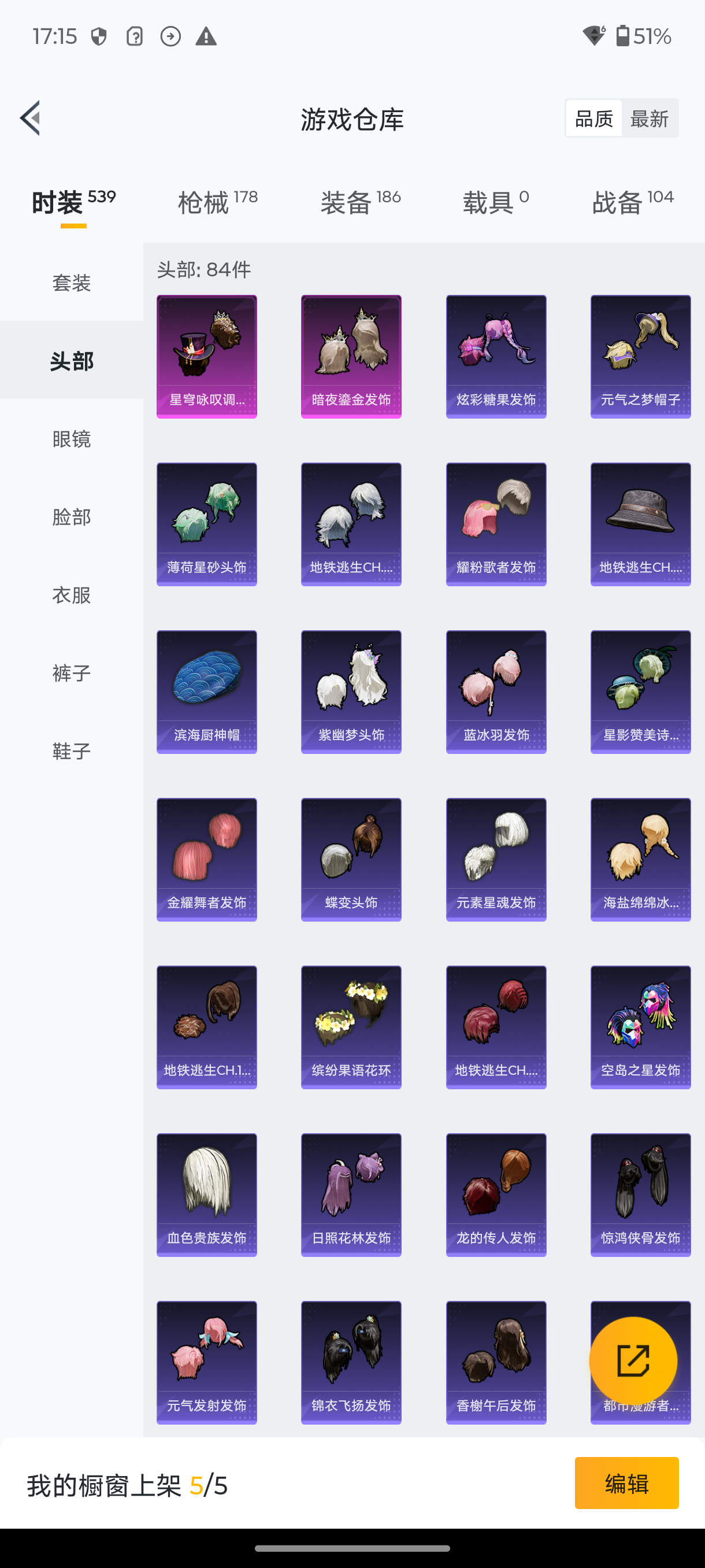Tap the warning triangle icon in status bar
Viewport: 705px width, 1568px height.
click(206, 36)
